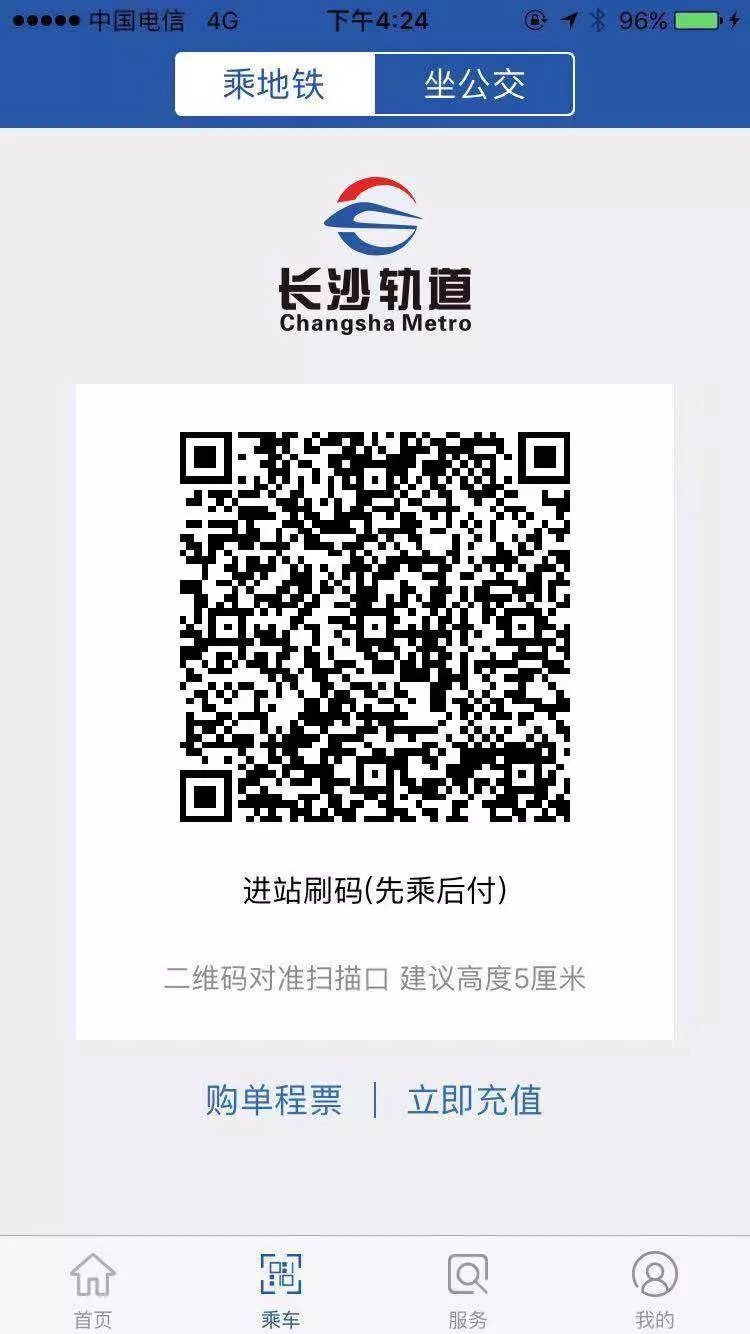Go to the 首页 home tab

(93, 1290)
